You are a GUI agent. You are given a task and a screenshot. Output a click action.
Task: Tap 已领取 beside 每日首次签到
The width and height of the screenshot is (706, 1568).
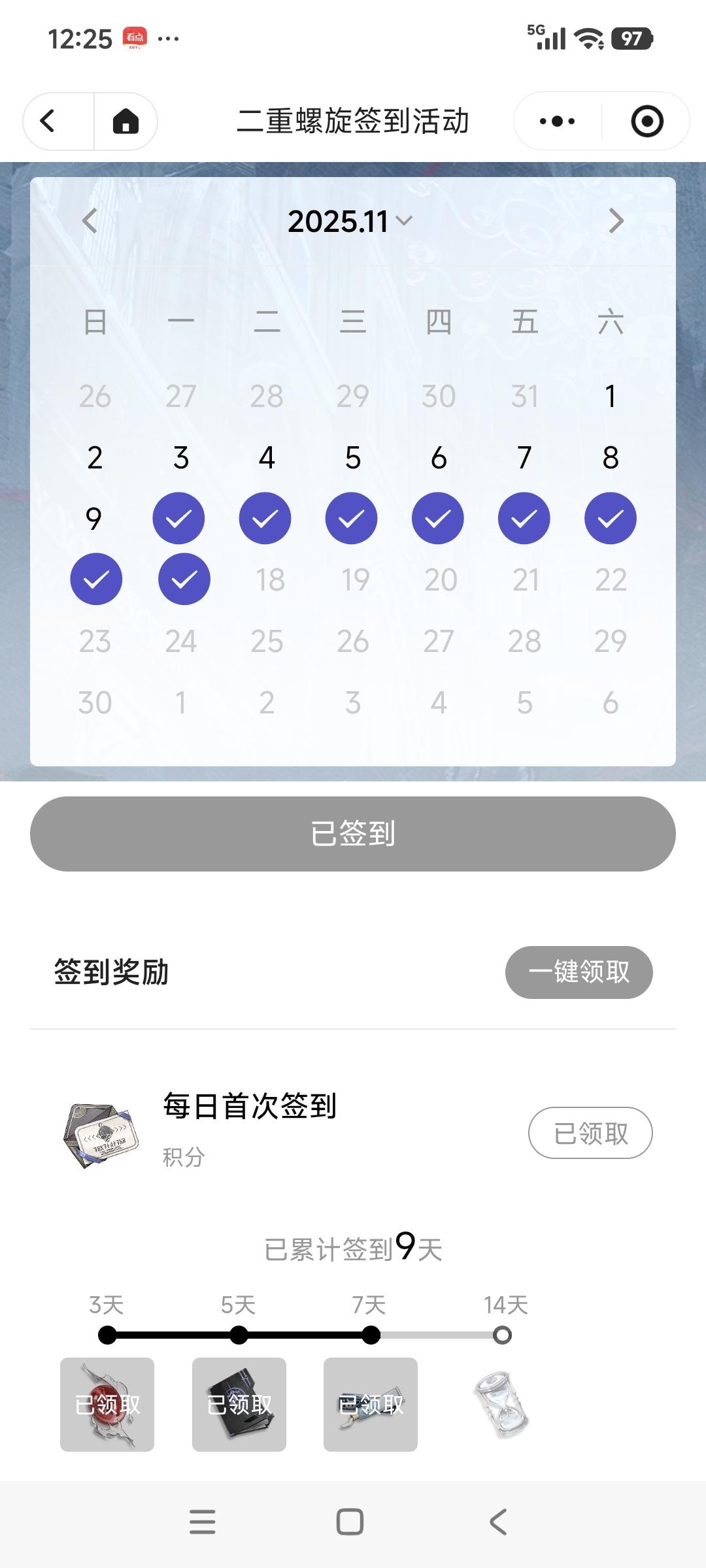[x=590, y=1133]
